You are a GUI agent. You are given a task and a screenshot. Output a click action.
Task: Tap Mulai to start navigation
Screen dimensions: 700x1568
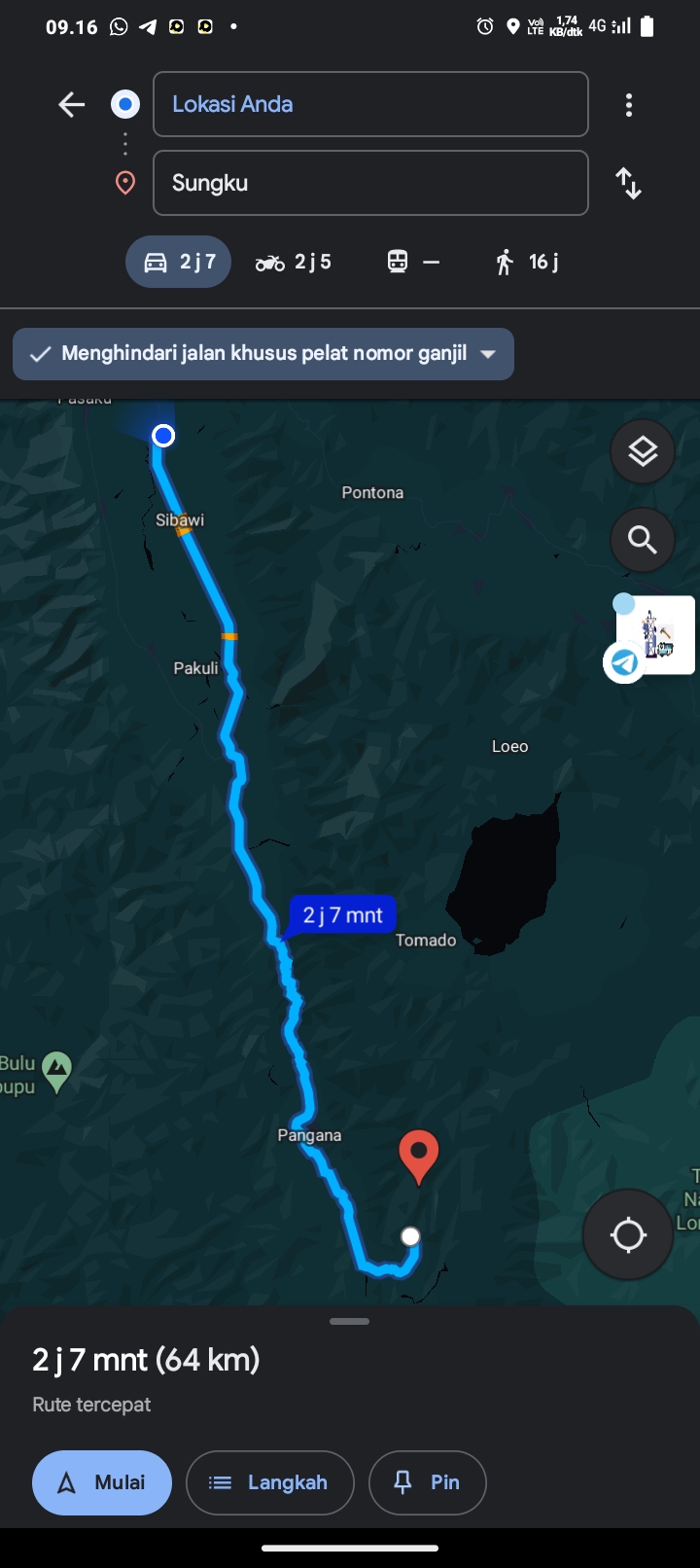point(102,1482)
